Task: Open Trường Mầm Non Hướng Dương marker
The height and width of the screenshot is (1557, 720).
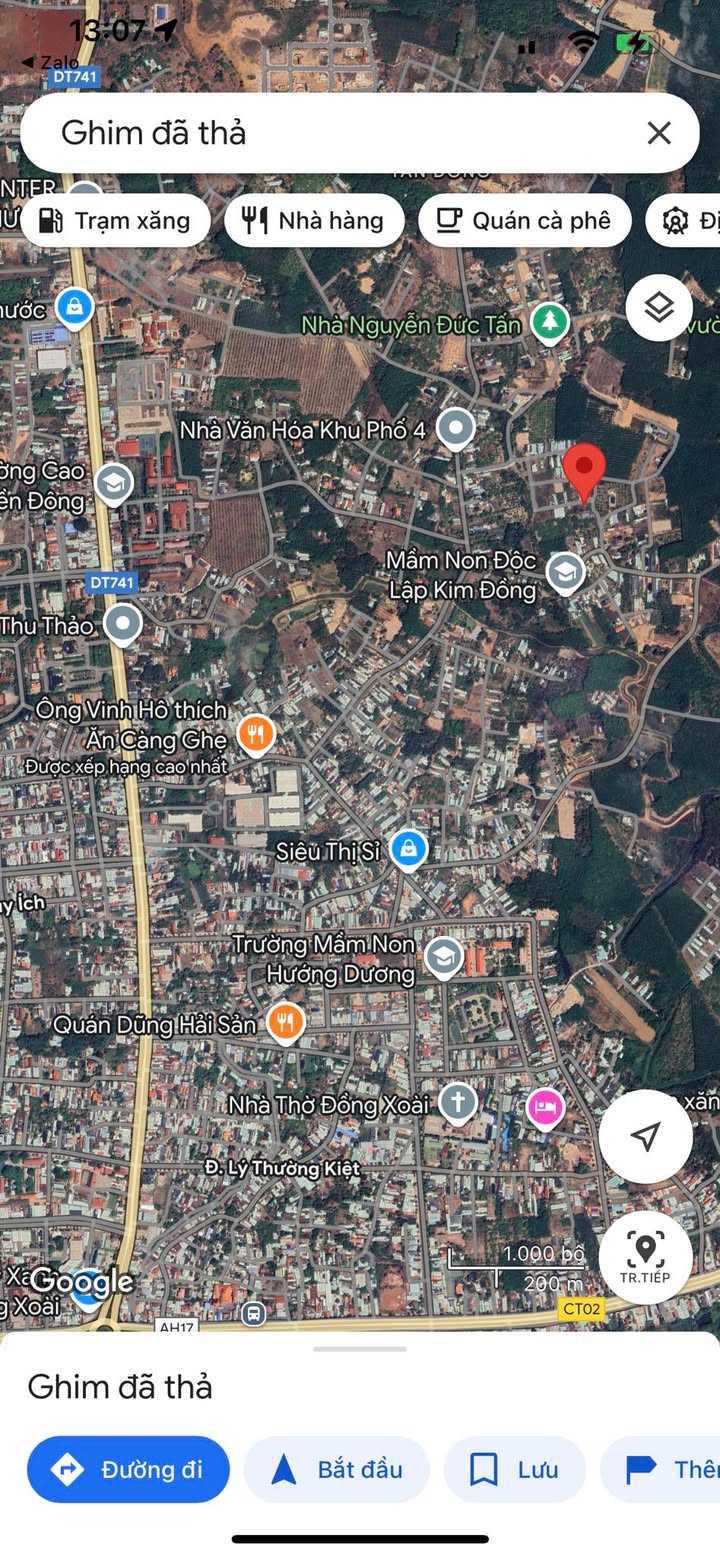Action: click(443, 956)
